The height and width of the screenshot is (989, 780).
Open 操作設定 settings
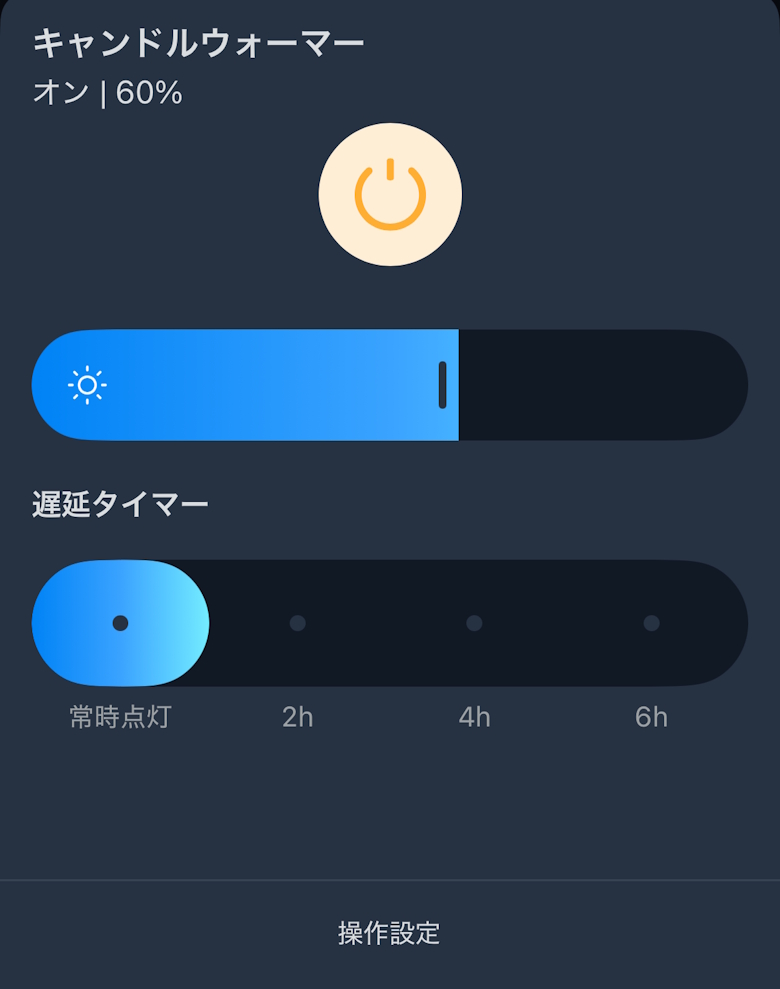pyautogui.click(x=389, y=933)
